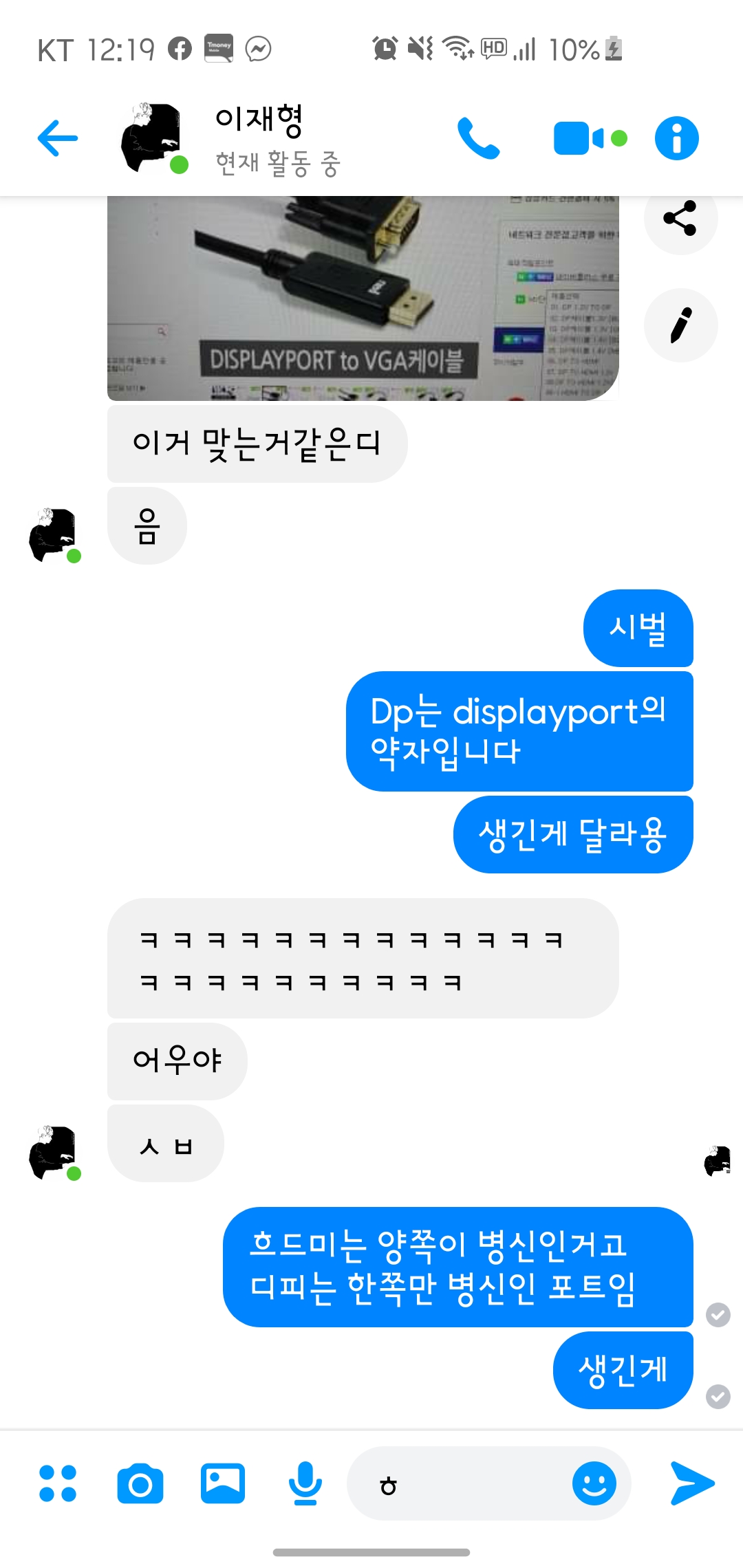The height and width of the screenshot is (1568, 743).
Task: Start a video call with 이재형
Action: click(590, 138)
